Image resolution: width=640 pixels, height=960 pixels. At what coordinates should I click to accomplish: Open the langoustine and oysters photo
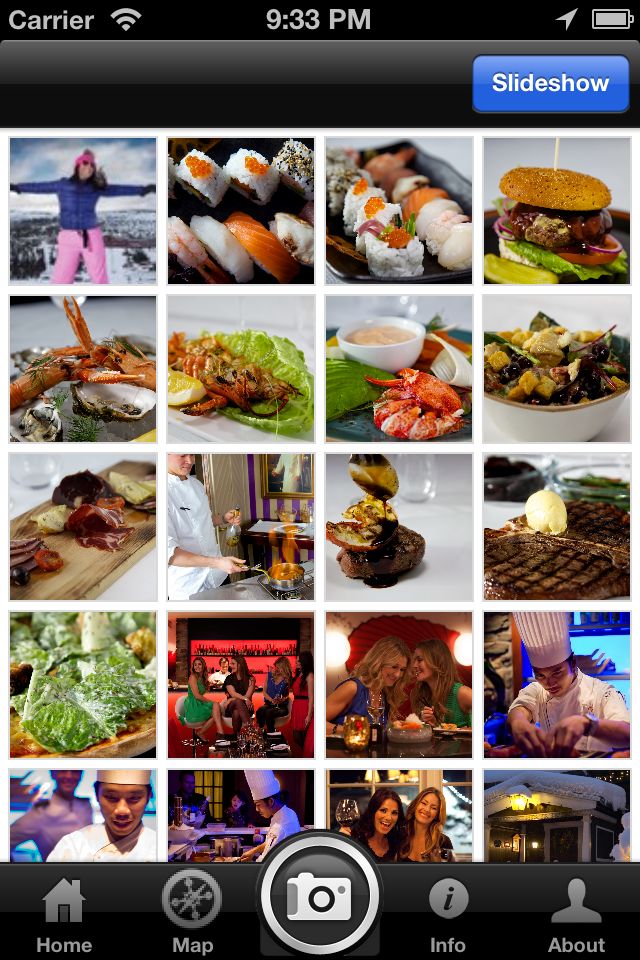(x=83, y=369)
